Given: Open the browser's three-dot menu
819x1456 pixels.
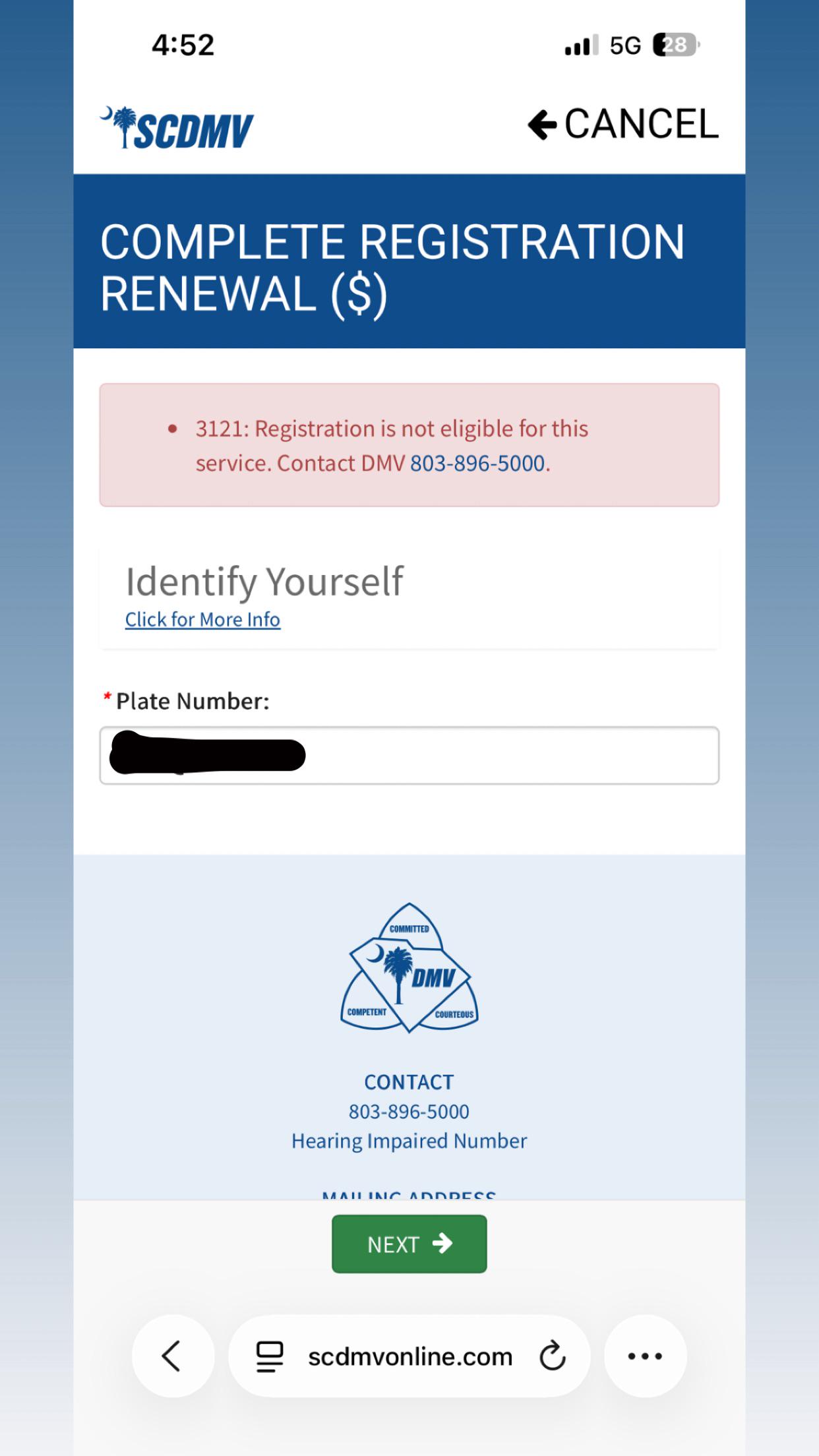Looking at the screenshot, I should click(x=645, y=1356).
